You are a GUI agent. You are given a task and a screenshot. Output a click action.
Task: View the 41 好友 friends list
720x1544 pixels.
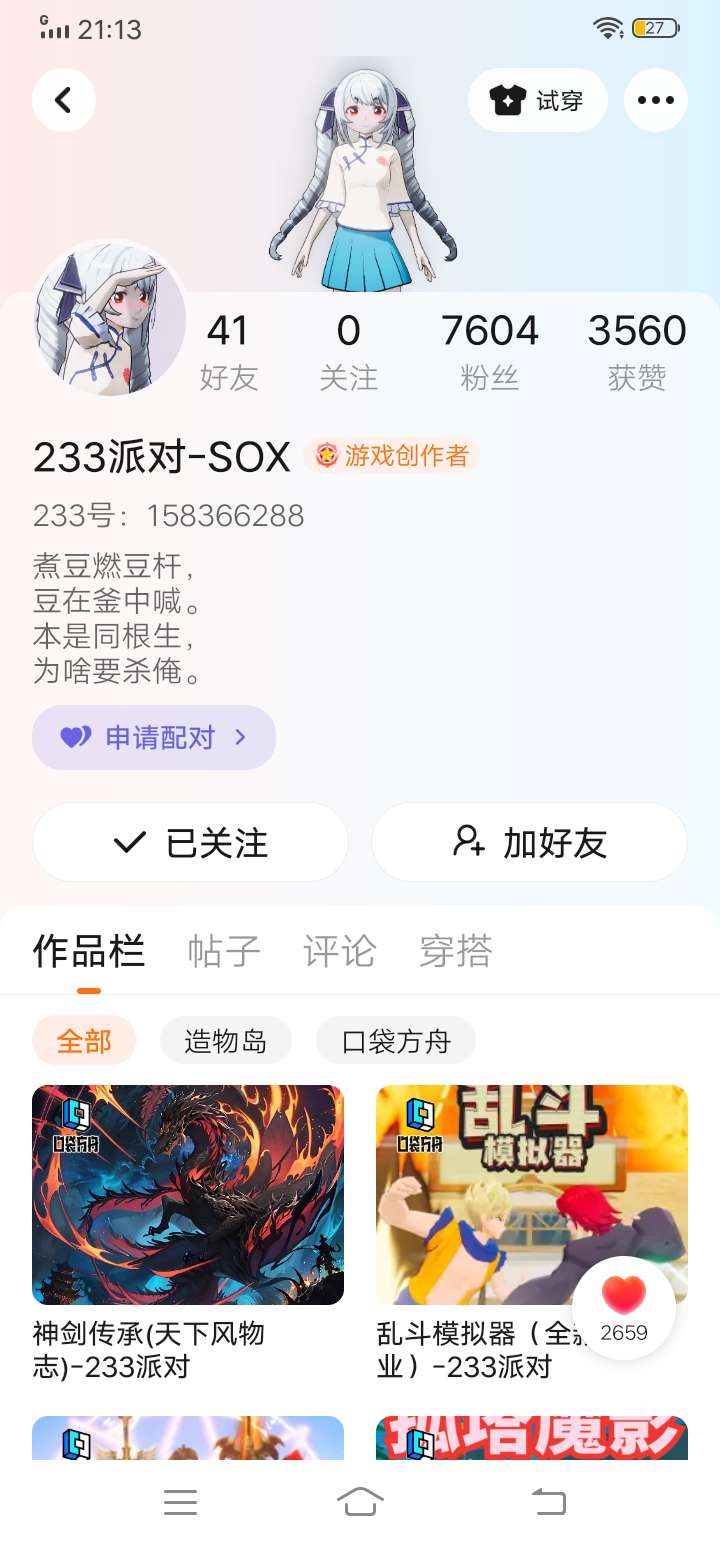228,350
